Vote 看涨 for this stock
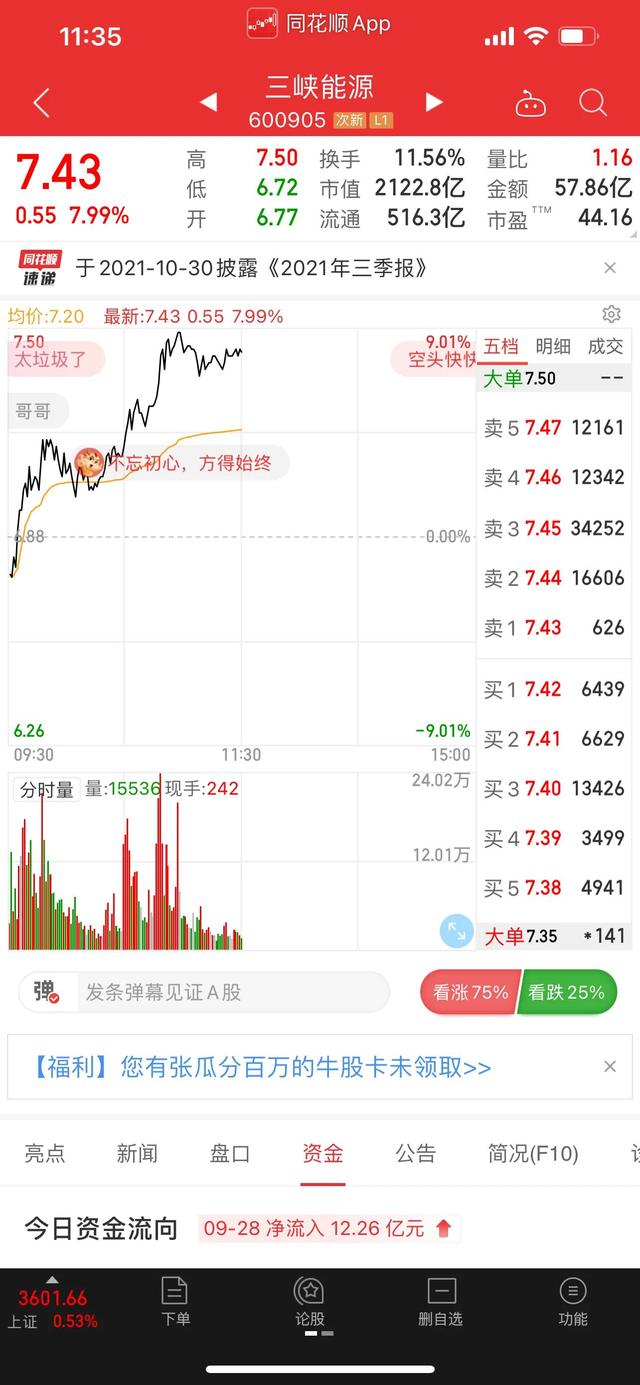 (x=469, y=992)
